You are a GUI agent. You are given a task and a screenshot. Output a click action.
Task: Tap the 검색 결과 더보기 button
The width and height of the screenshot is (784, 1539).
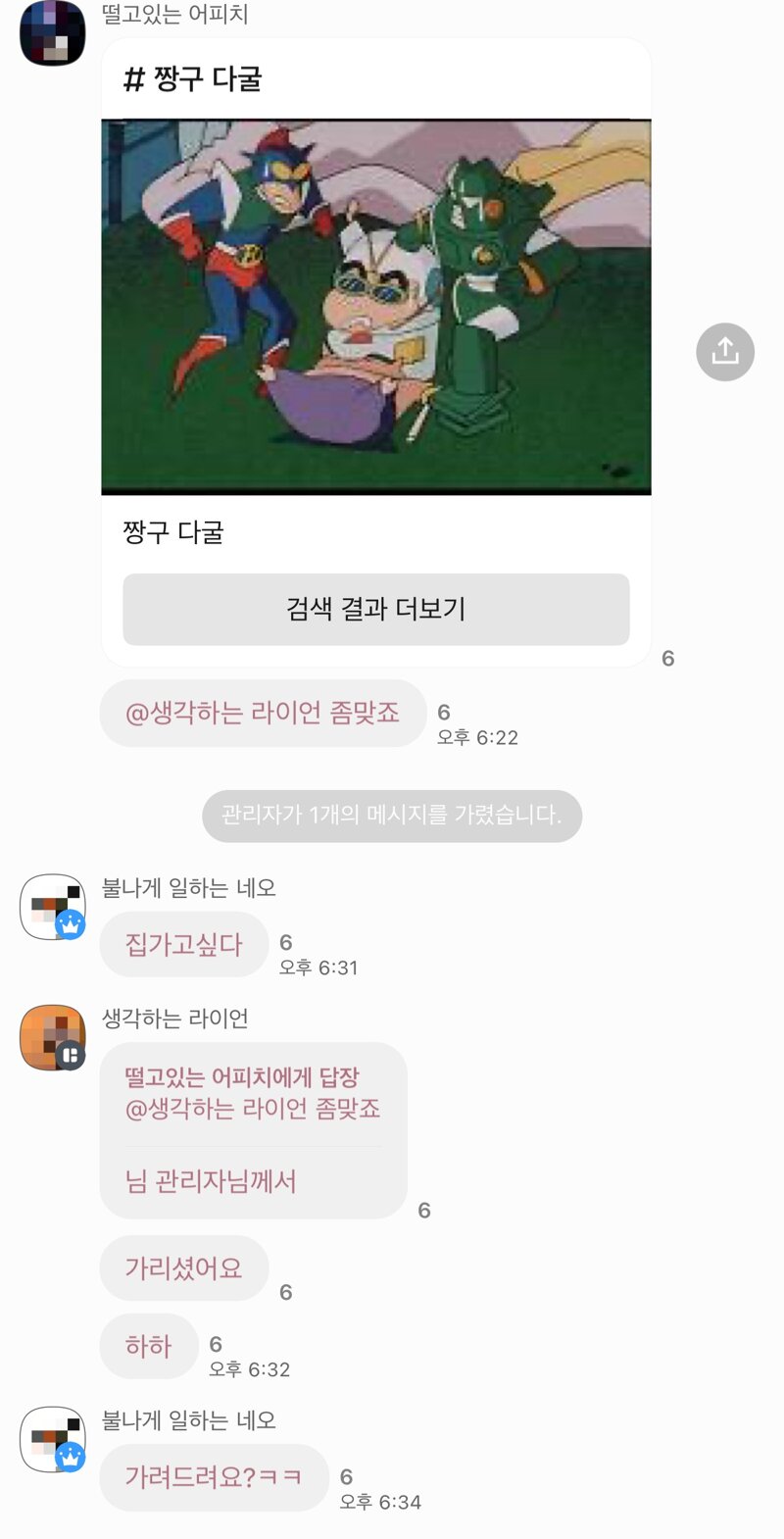pyautogui.click(x=376, y=609)
